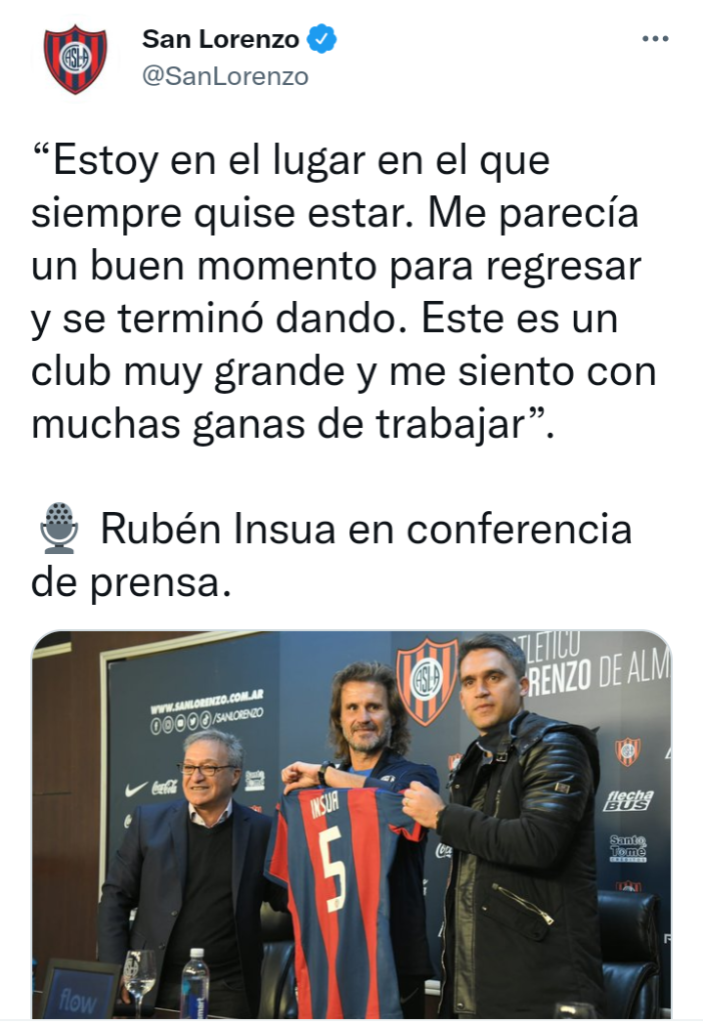
Task: Open the attached press conference photo
Action: [351, 824]
